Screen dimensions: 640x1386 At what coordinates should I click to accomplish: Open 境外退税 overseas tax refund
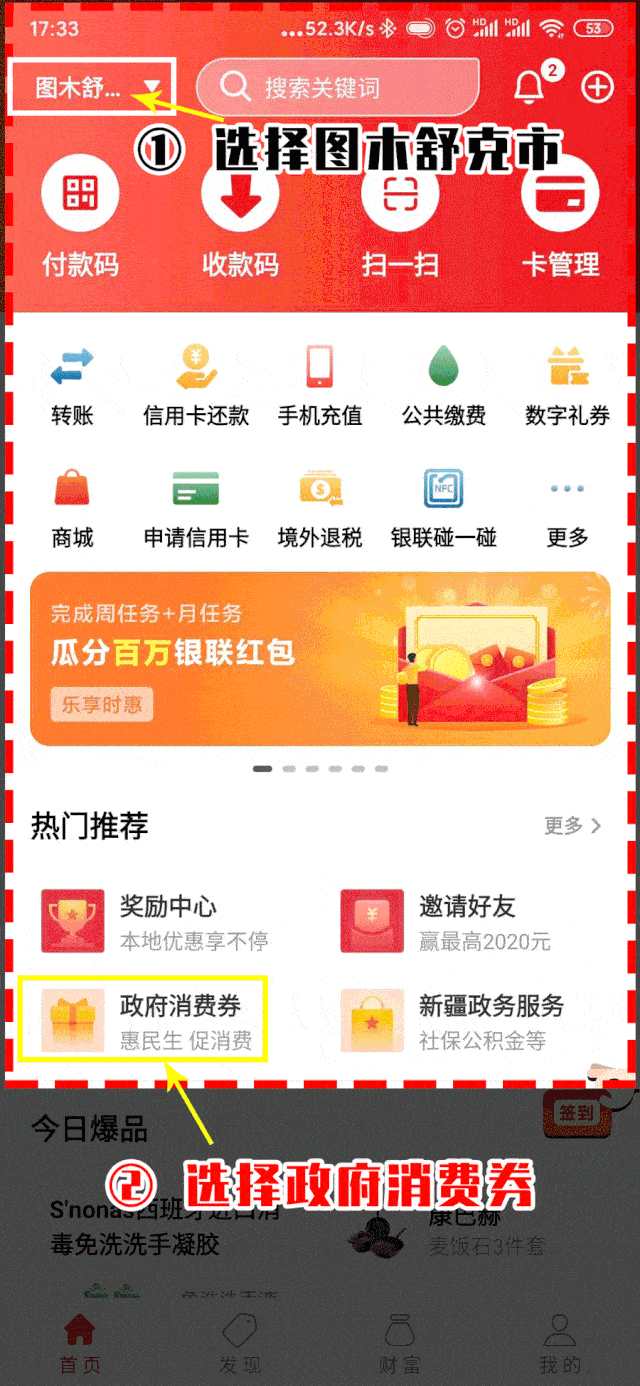pyautogui.click(x=320, y=507)
